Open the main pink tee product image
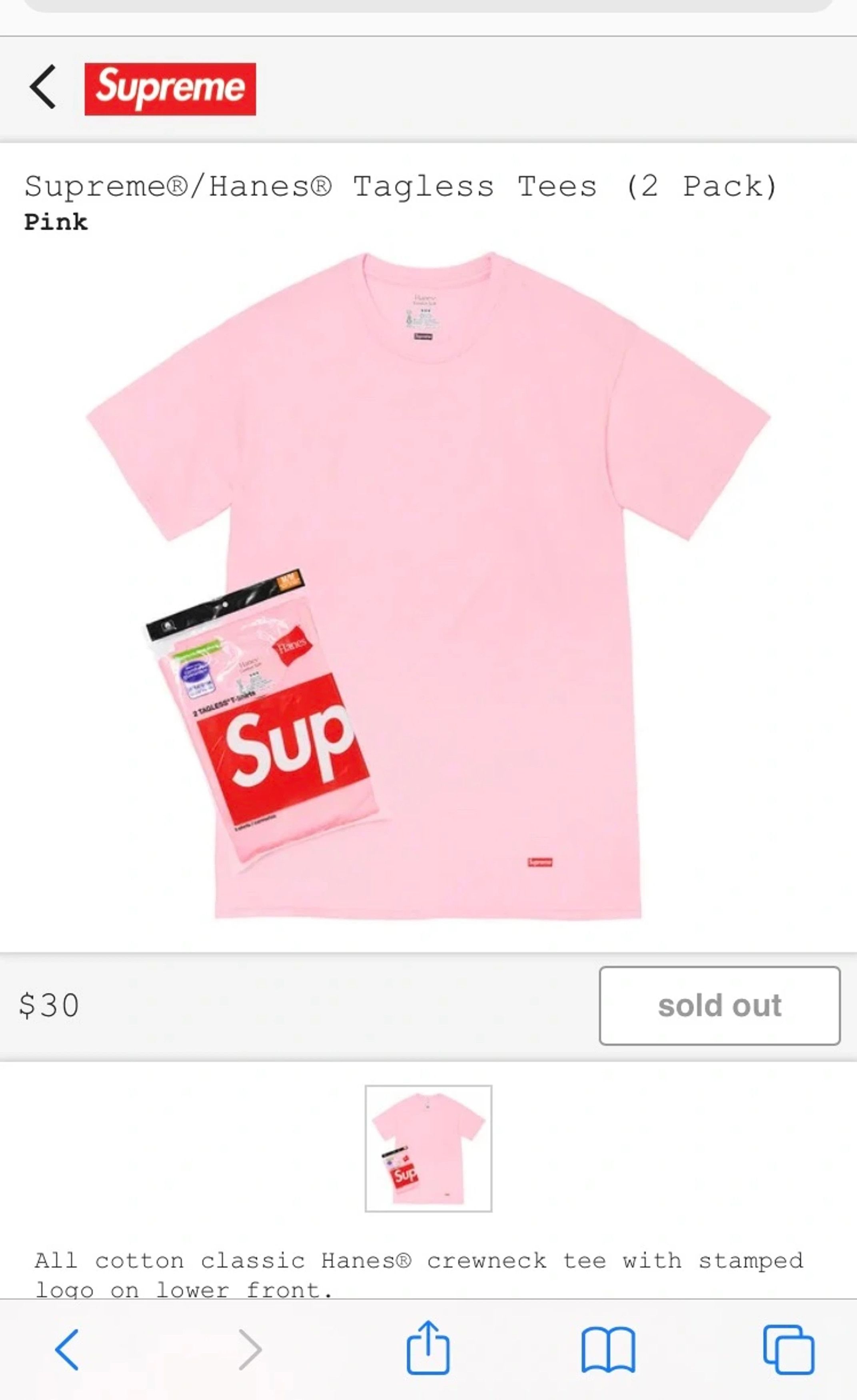Viewport: 857px width, 1400px height. pos(428,585)
